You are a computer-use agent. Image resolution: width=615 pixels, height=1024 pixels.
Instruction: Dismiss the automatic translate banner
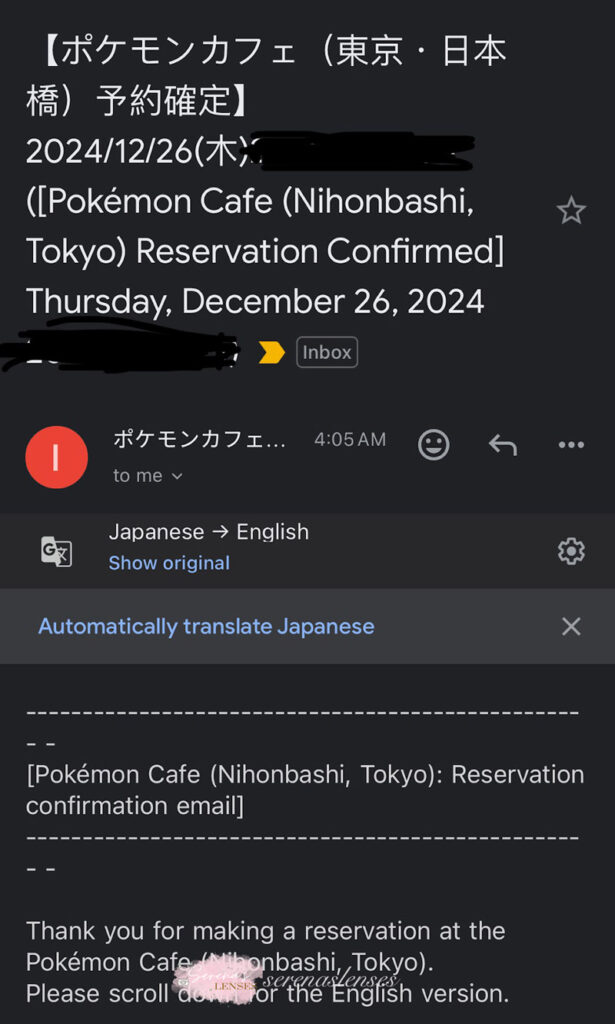coord(571,627)
